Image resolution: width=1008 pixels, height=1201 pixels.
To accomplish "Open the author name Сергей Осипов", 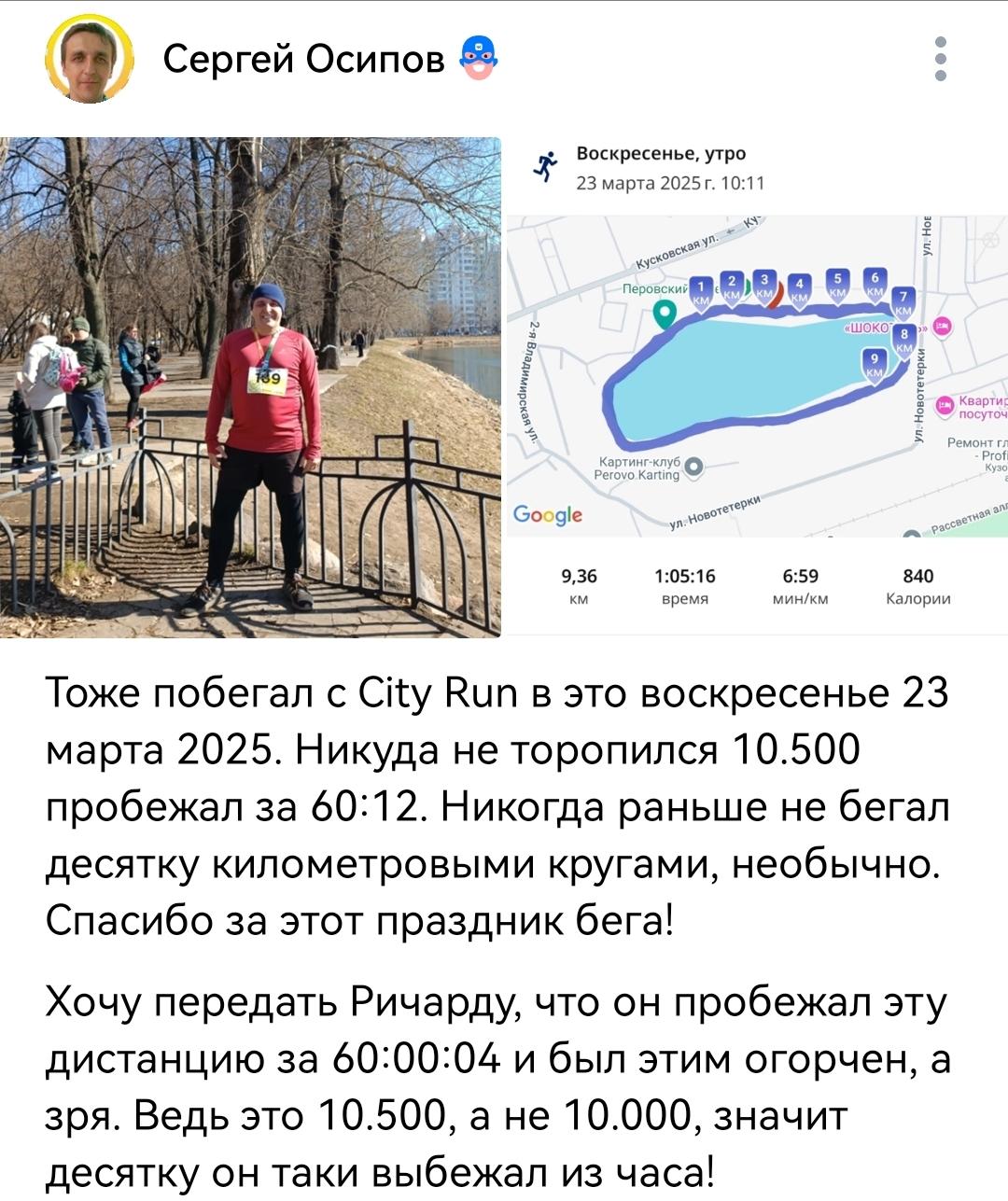I will (x=303, y=59).
